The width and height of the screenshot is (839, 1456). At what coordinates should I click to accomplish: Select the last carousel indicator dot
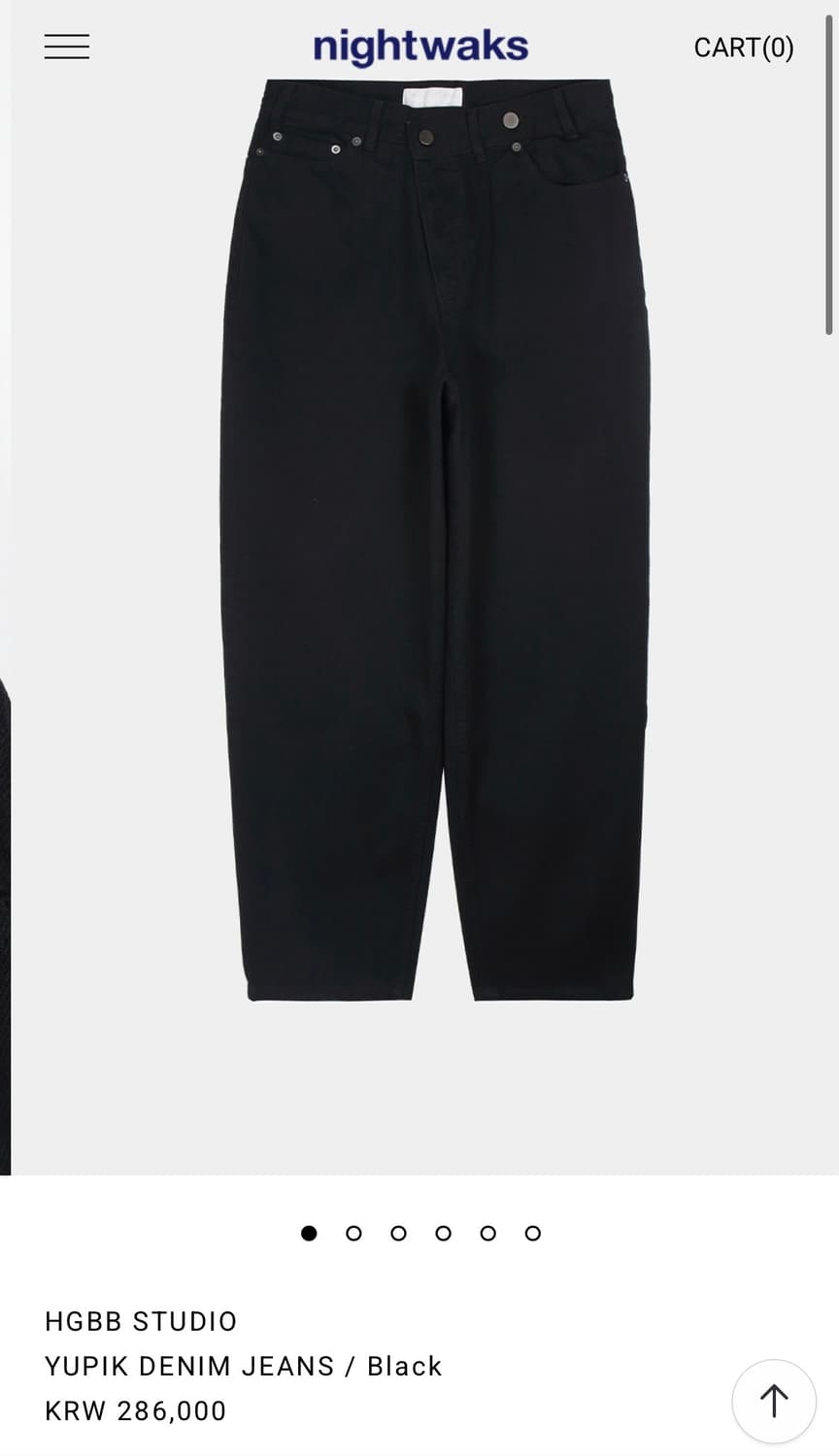tap(532, 1234)
